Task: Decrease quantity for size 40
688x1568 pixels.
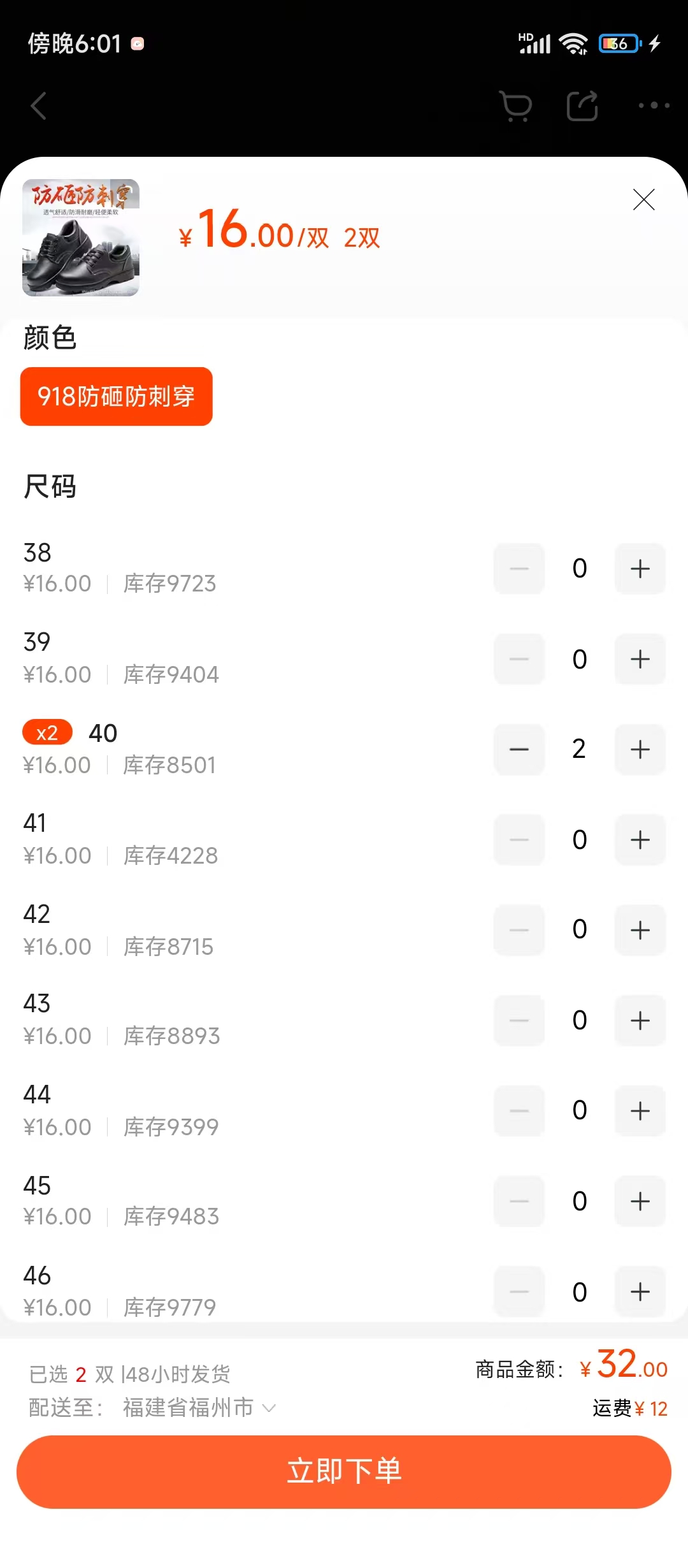Action: (x=519, y=750)
